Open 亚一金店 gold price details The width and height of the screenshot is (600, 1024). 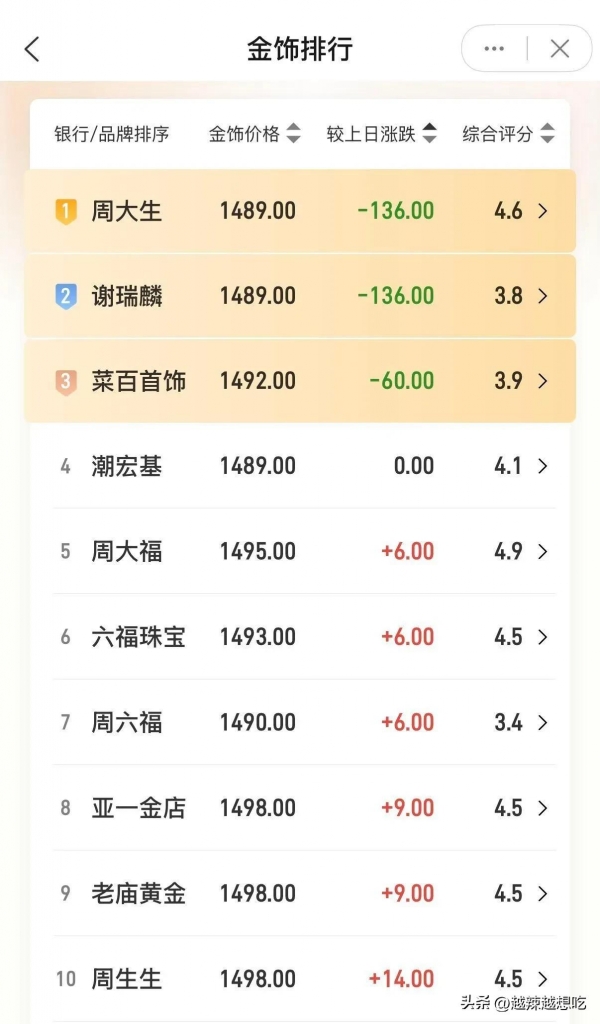[300, 808]
